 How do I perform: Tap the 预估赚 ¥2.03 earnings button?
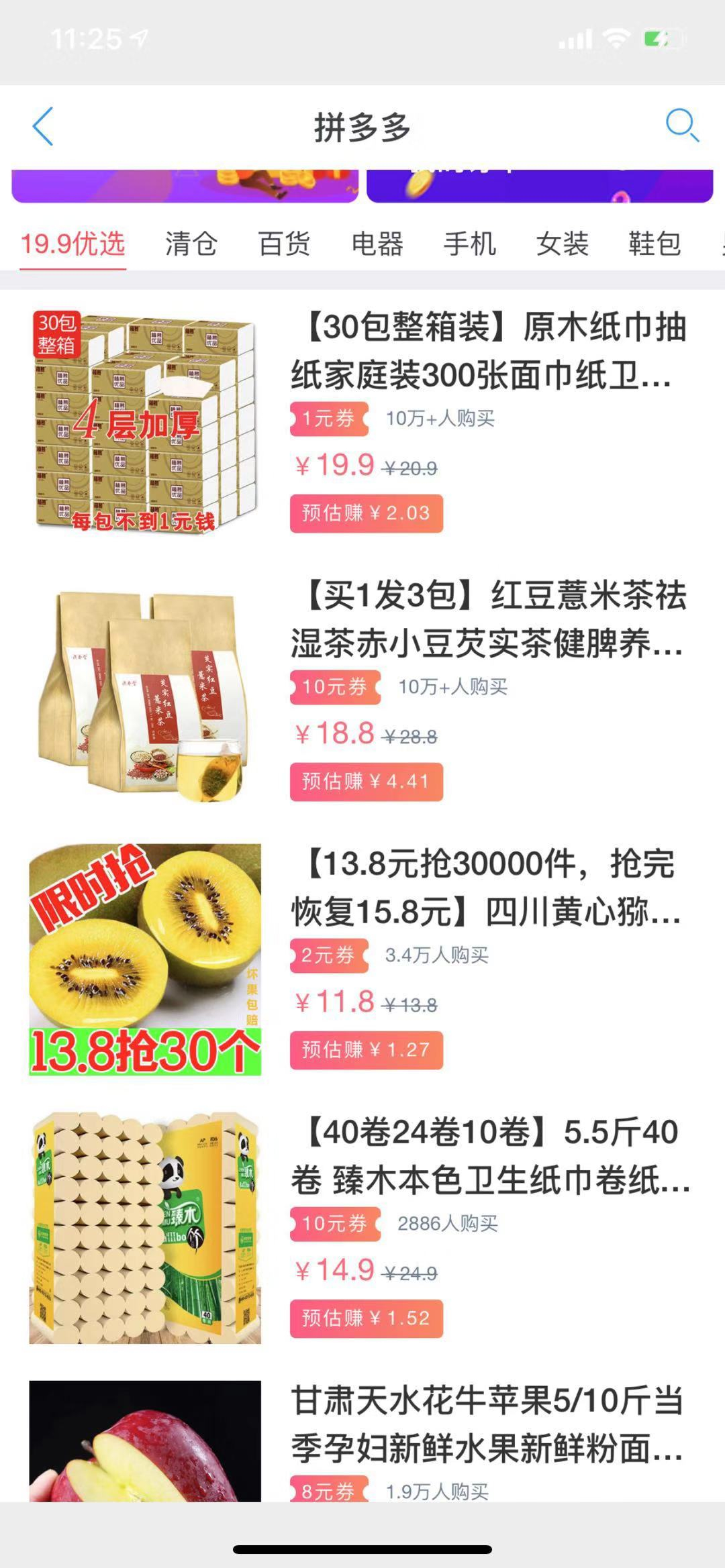coord(365,513)
